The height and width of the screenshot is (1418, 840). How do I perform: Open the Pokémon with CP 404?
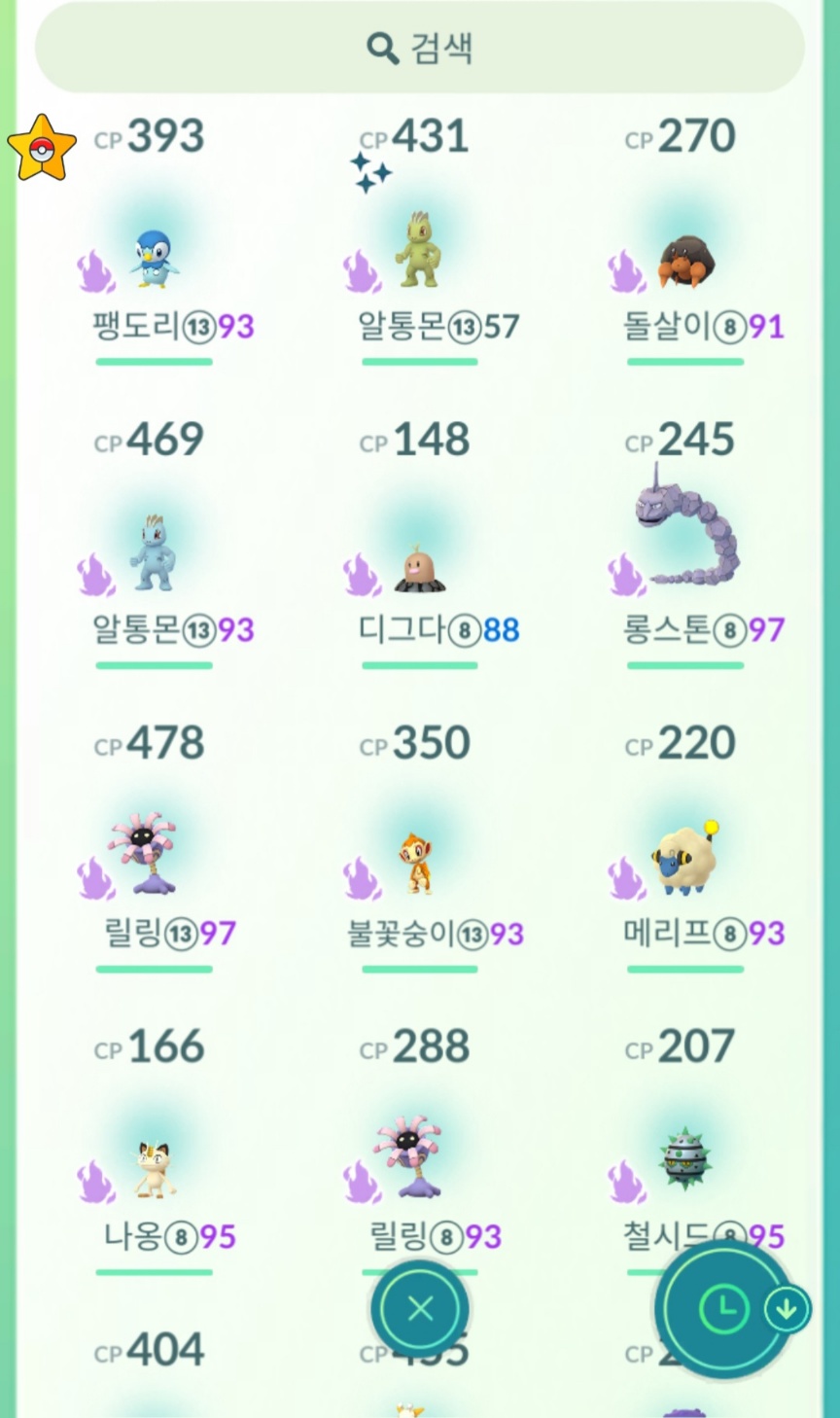(154, 1362)
